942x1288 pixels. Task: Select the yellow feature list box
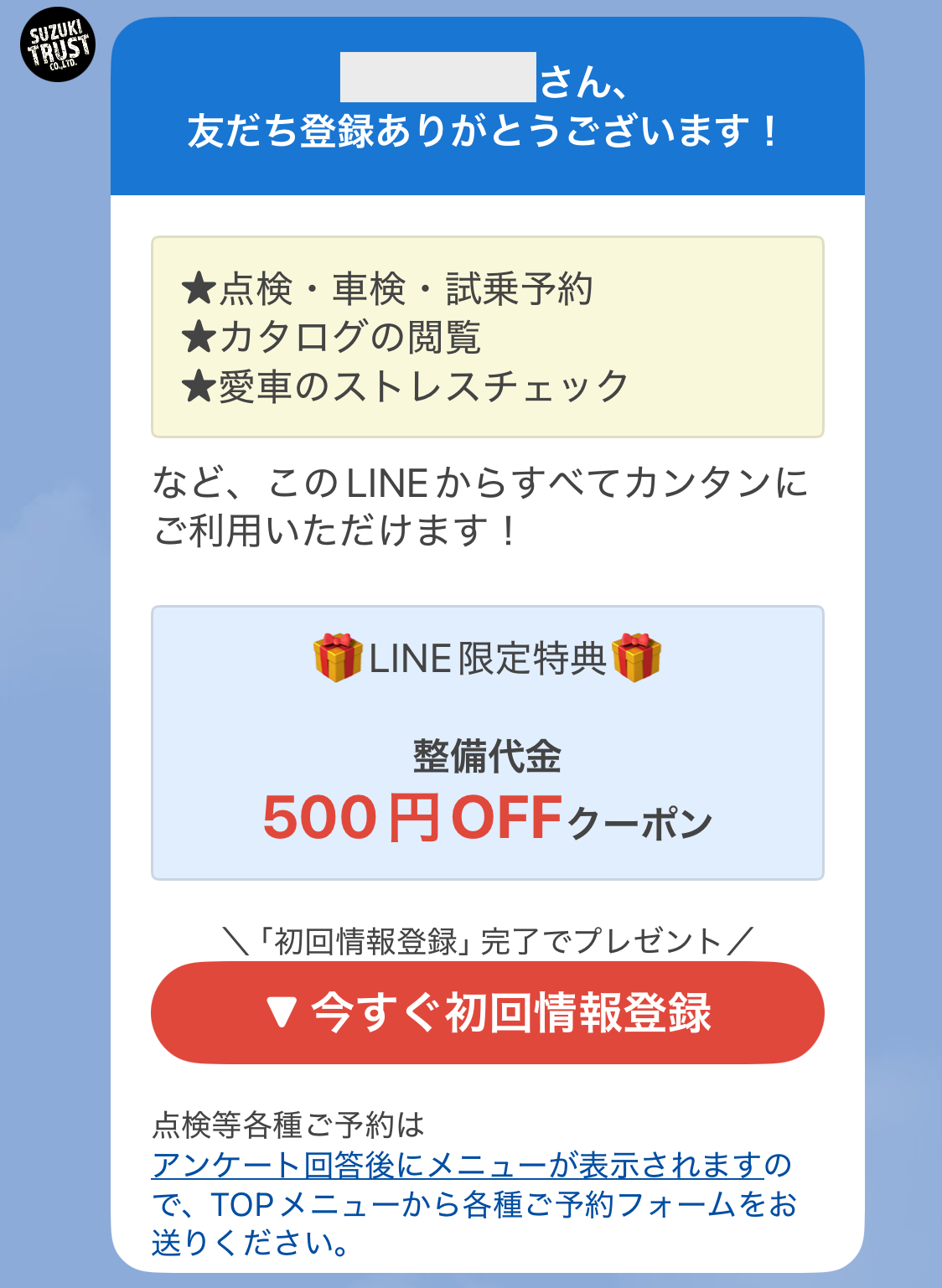pos(486,335)
